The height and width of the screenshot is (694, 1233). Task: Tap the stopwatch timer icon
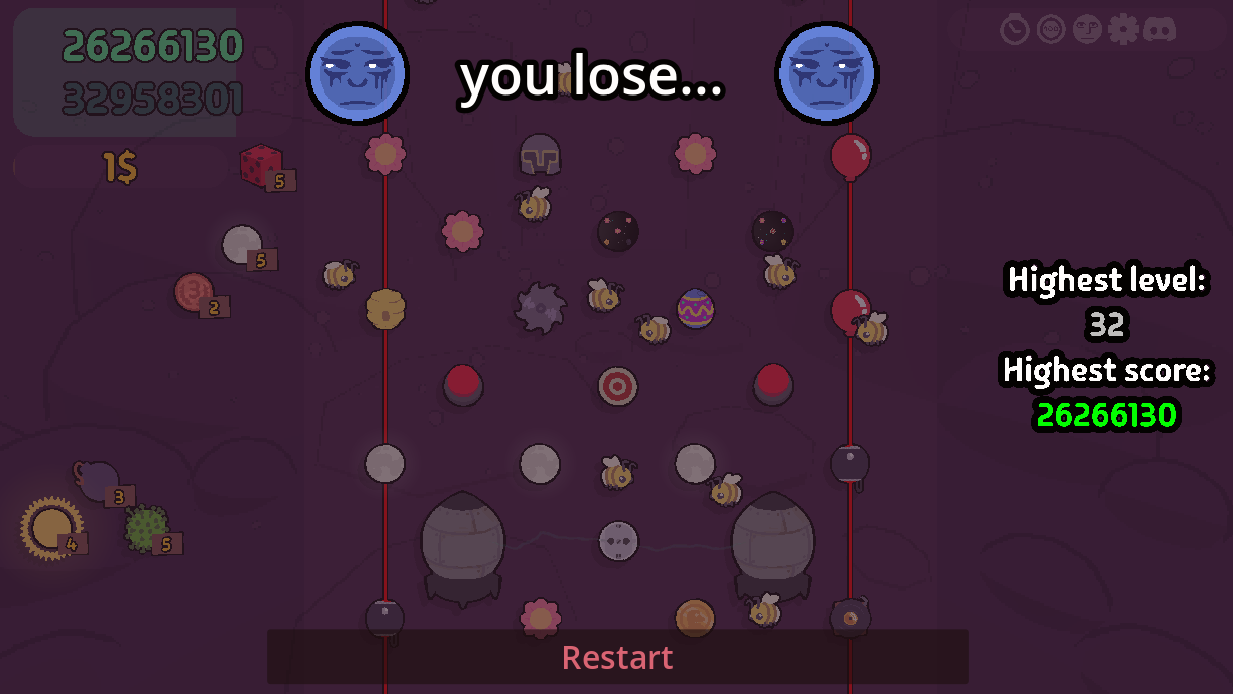[x=1015, y=30]
